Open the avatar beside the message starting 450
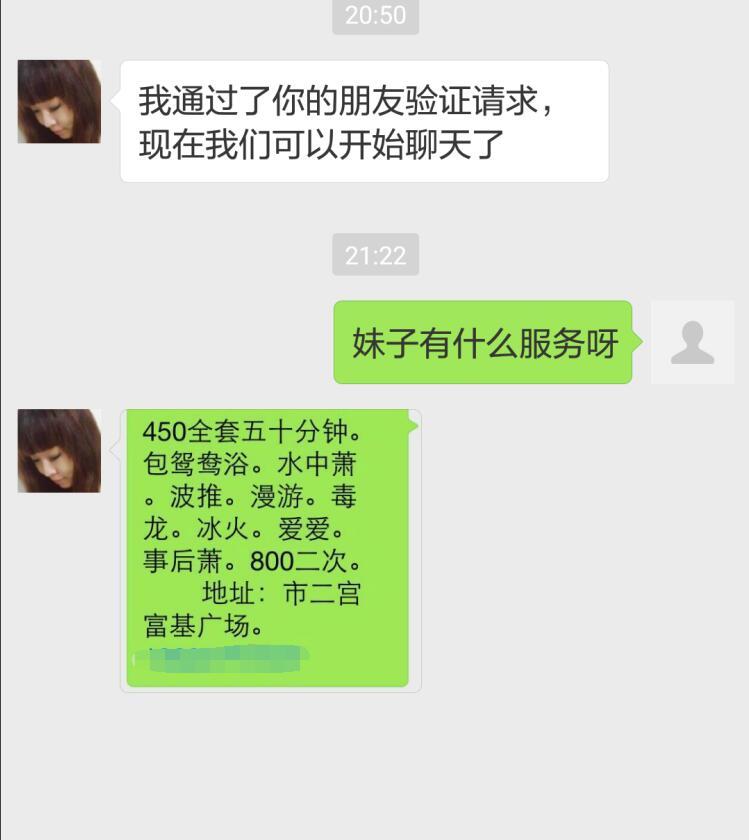This screenshot has width=749, height=840. click(x=59, y=450)
